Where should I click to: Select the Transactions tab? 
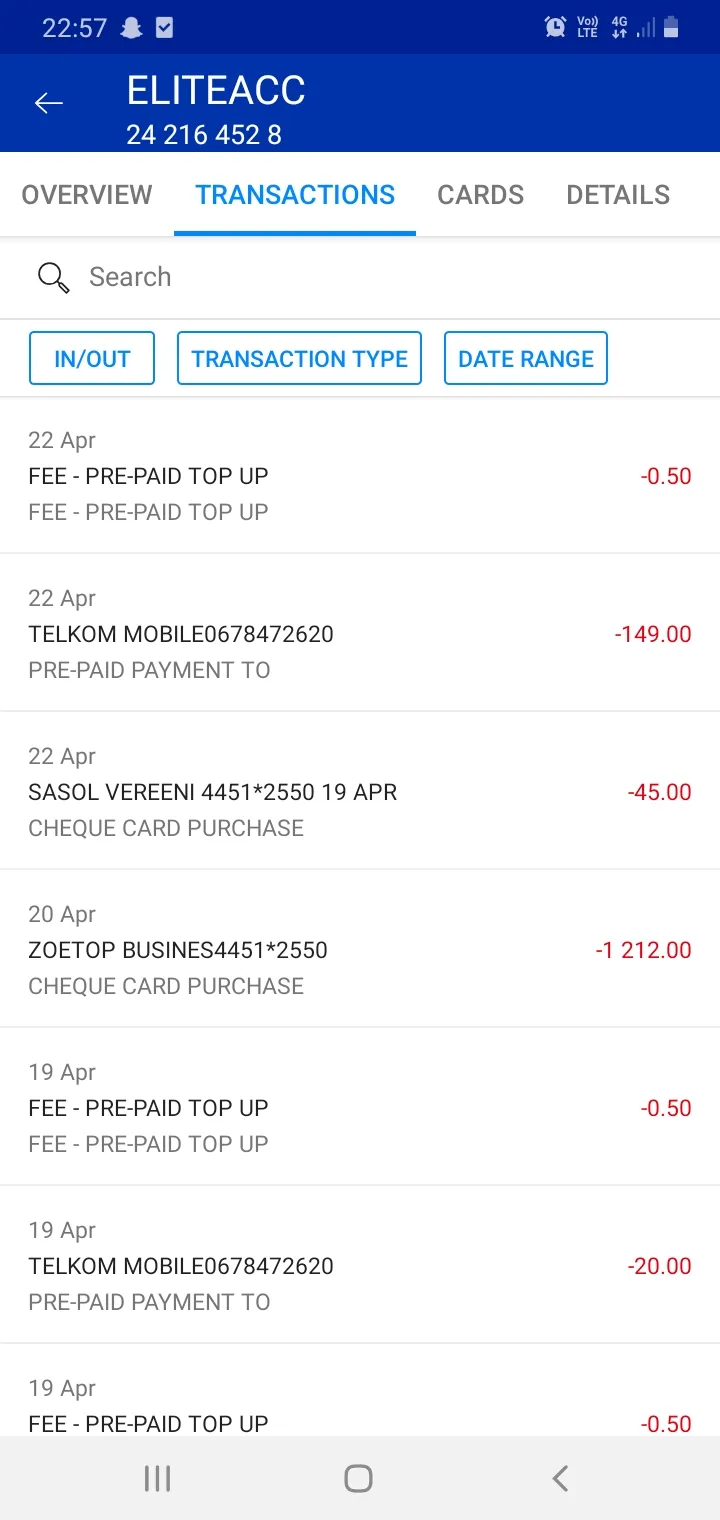pos(295,195)
